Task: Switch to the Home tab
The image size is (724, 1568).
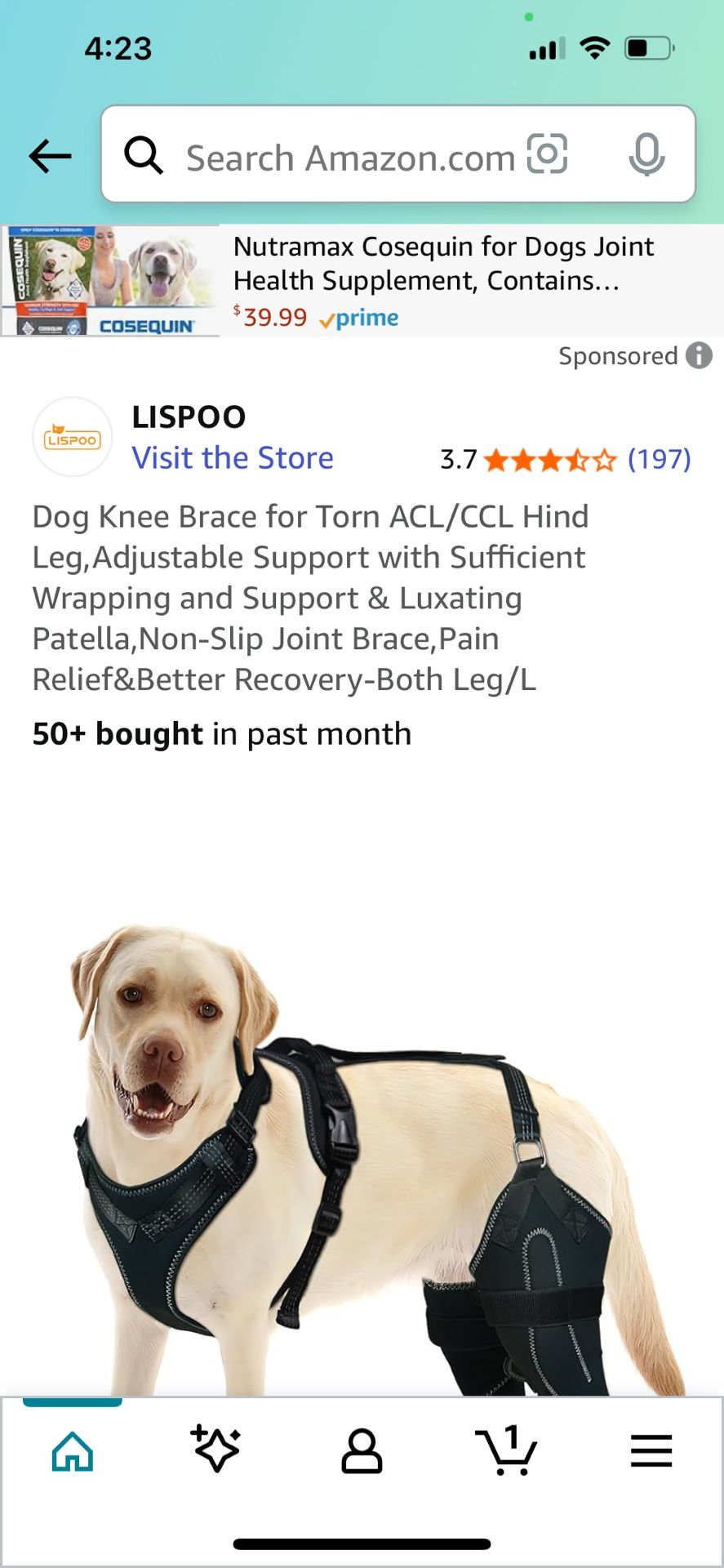Action: 73,1451
